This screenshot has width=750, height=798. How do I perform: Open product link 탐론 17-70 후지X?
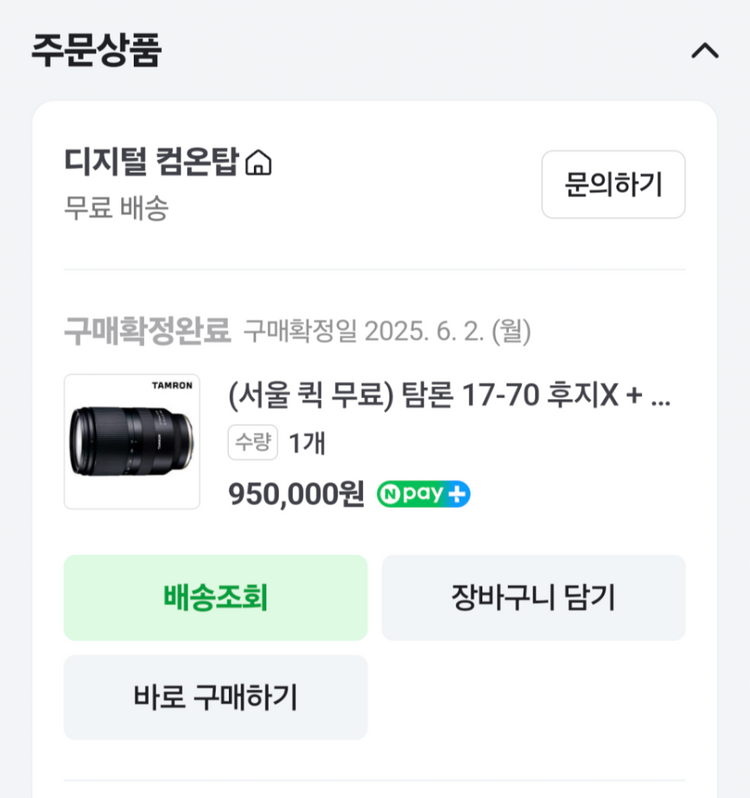coord(450,397)
